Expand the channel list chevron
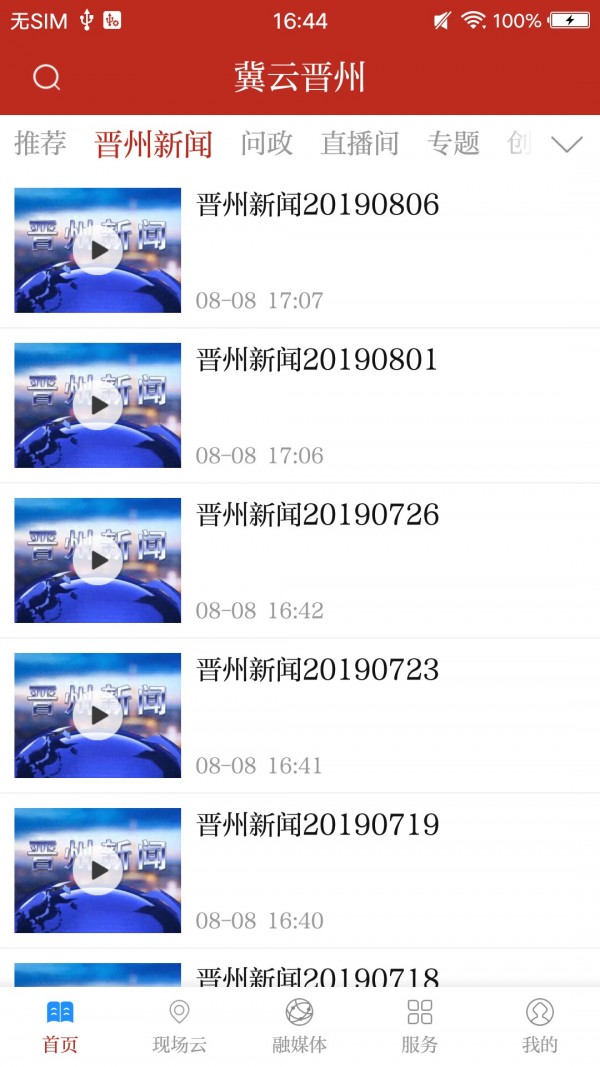Image resolution: width=600 pixels, height=1067 pixels. [x=567, y=145]
